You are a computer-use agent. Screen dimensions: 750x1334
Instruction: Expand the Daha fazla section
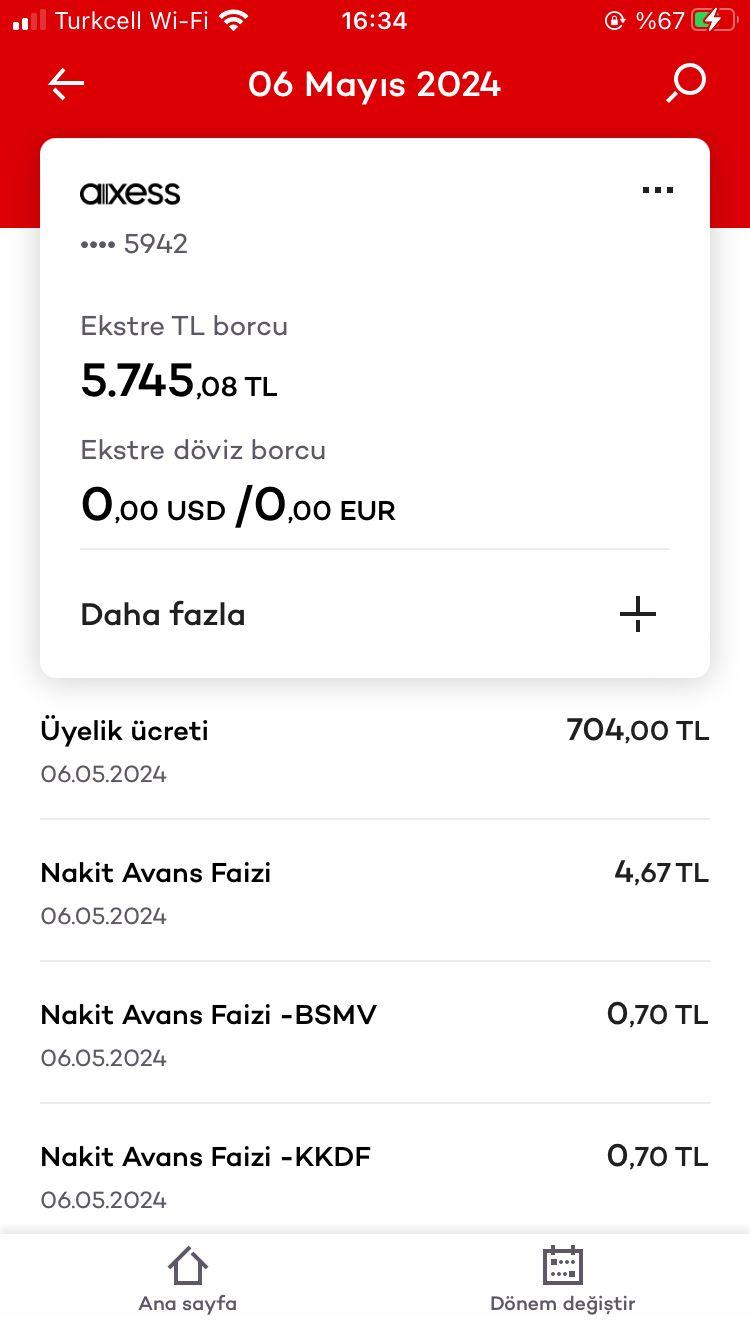click(163, 614)
